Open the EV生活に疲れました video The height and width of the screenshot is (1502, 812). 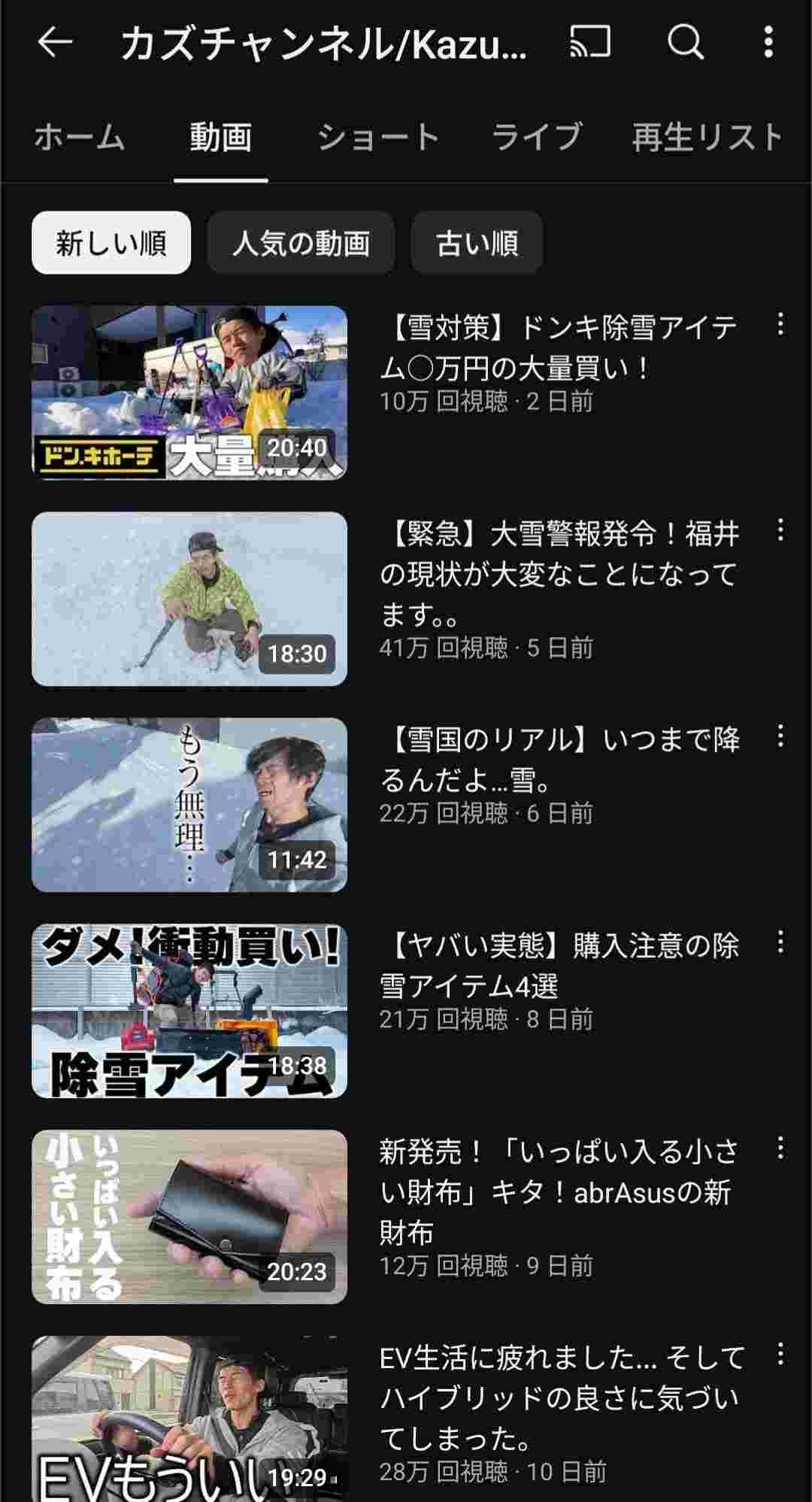tap(189, 1419)
